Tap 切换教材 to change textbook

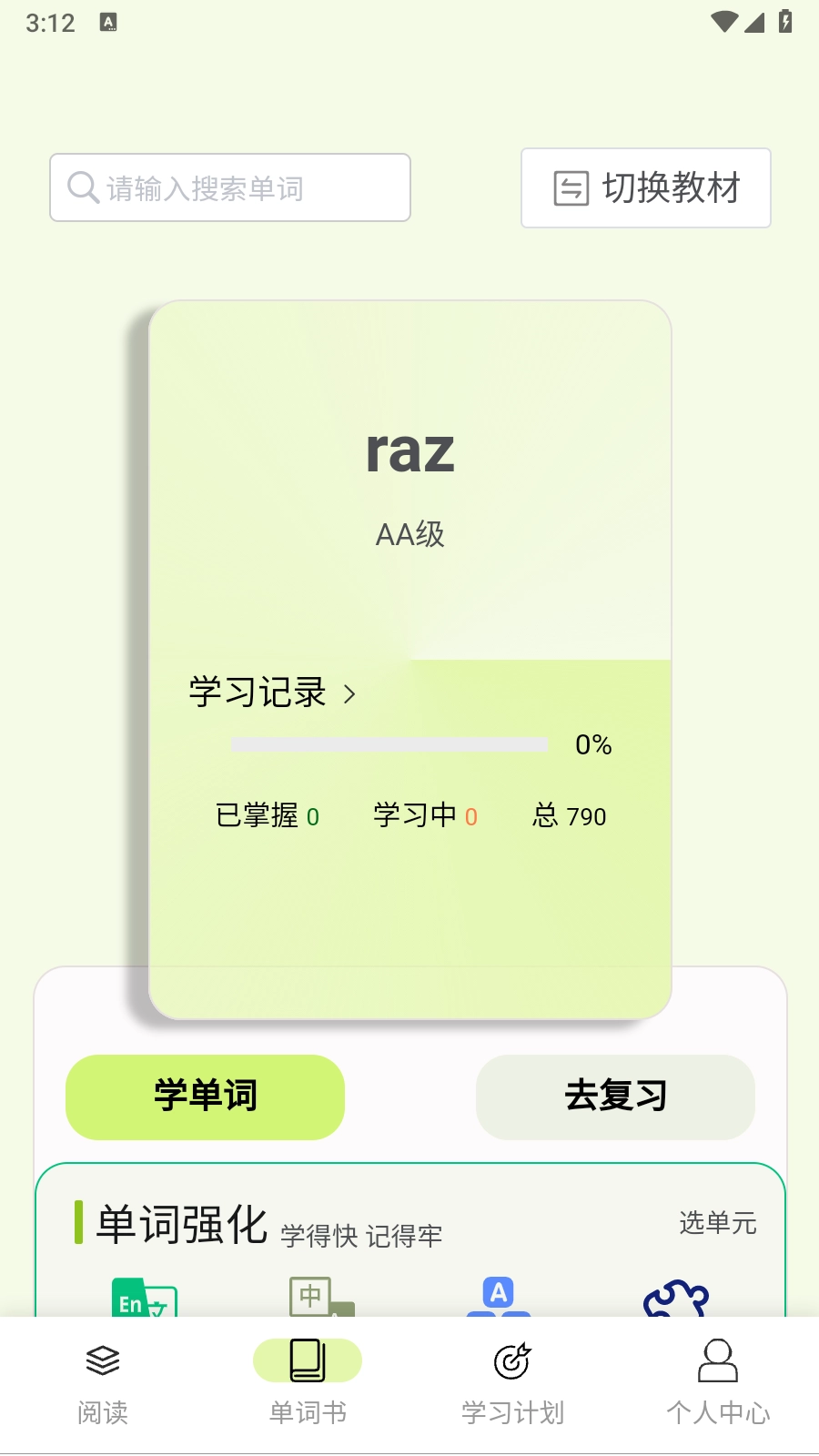(646, 187)
